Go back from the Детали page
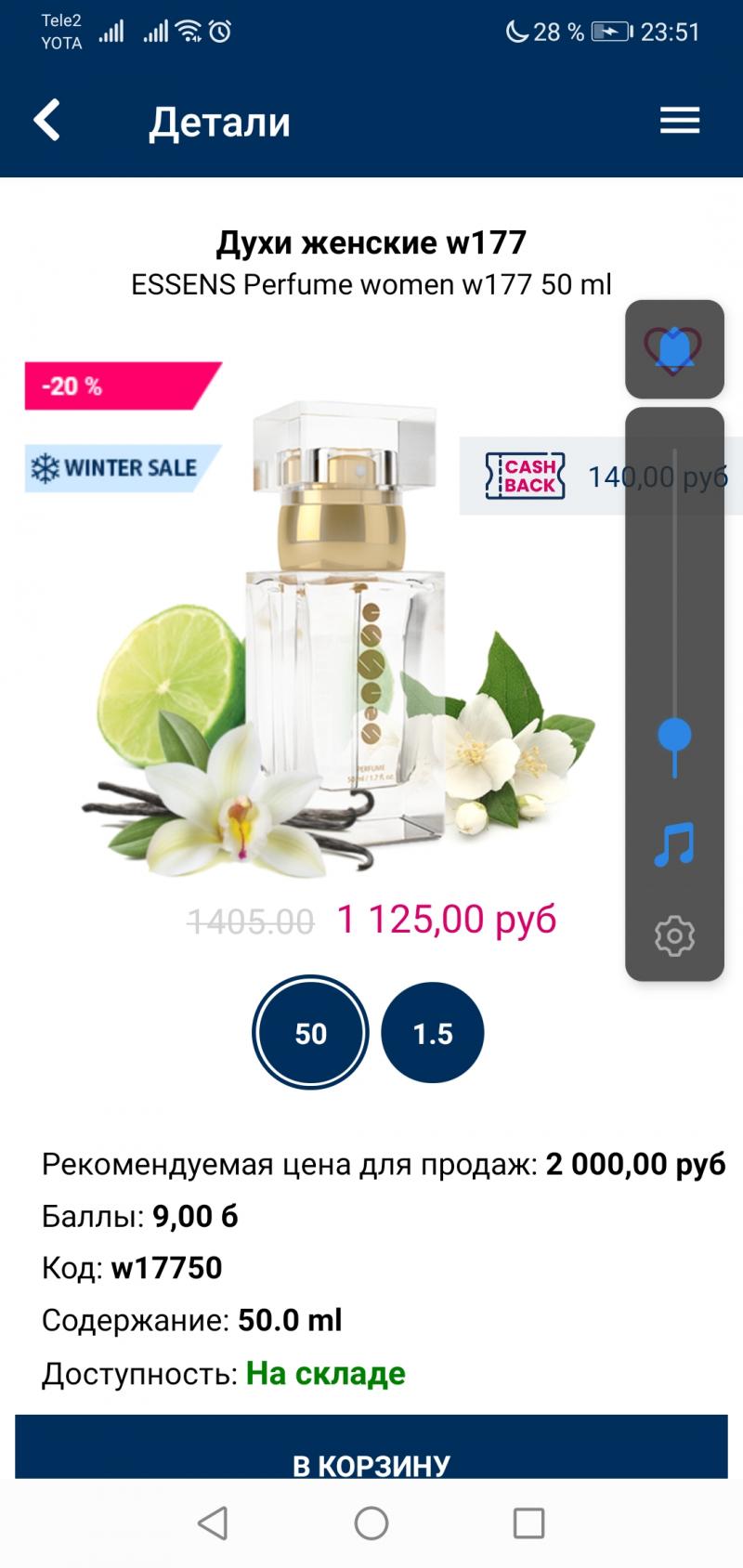The image size is (743, 1568). pyautogui.click(x=47, y=121)
